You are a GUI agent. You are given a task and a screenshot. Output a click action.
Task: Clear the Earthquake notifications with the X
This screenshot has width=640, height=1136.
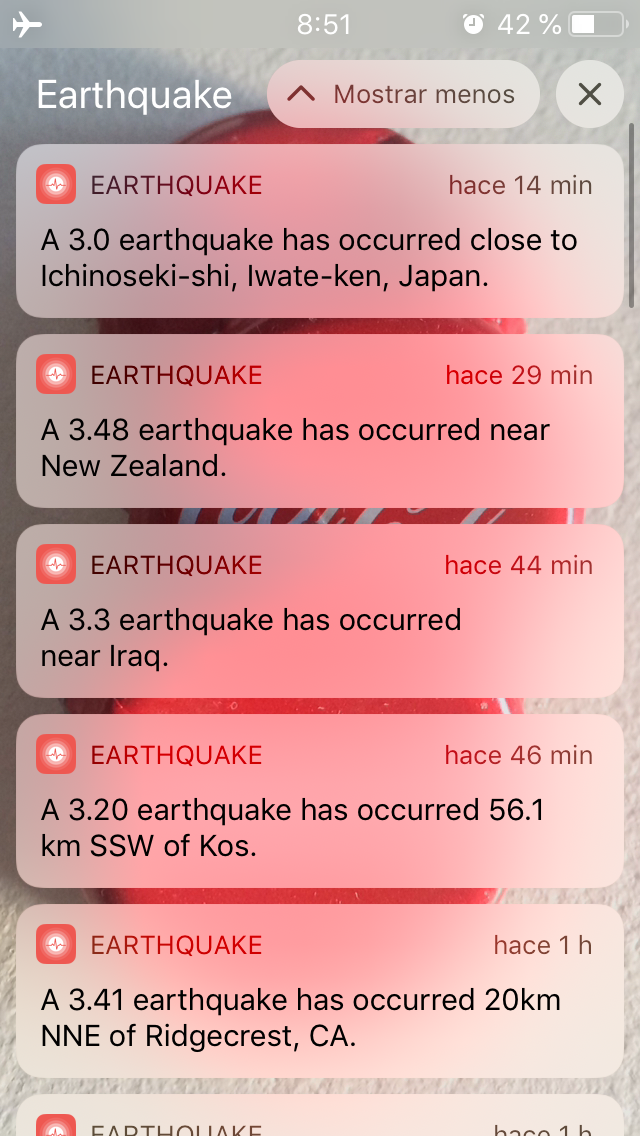coord(590,94)
